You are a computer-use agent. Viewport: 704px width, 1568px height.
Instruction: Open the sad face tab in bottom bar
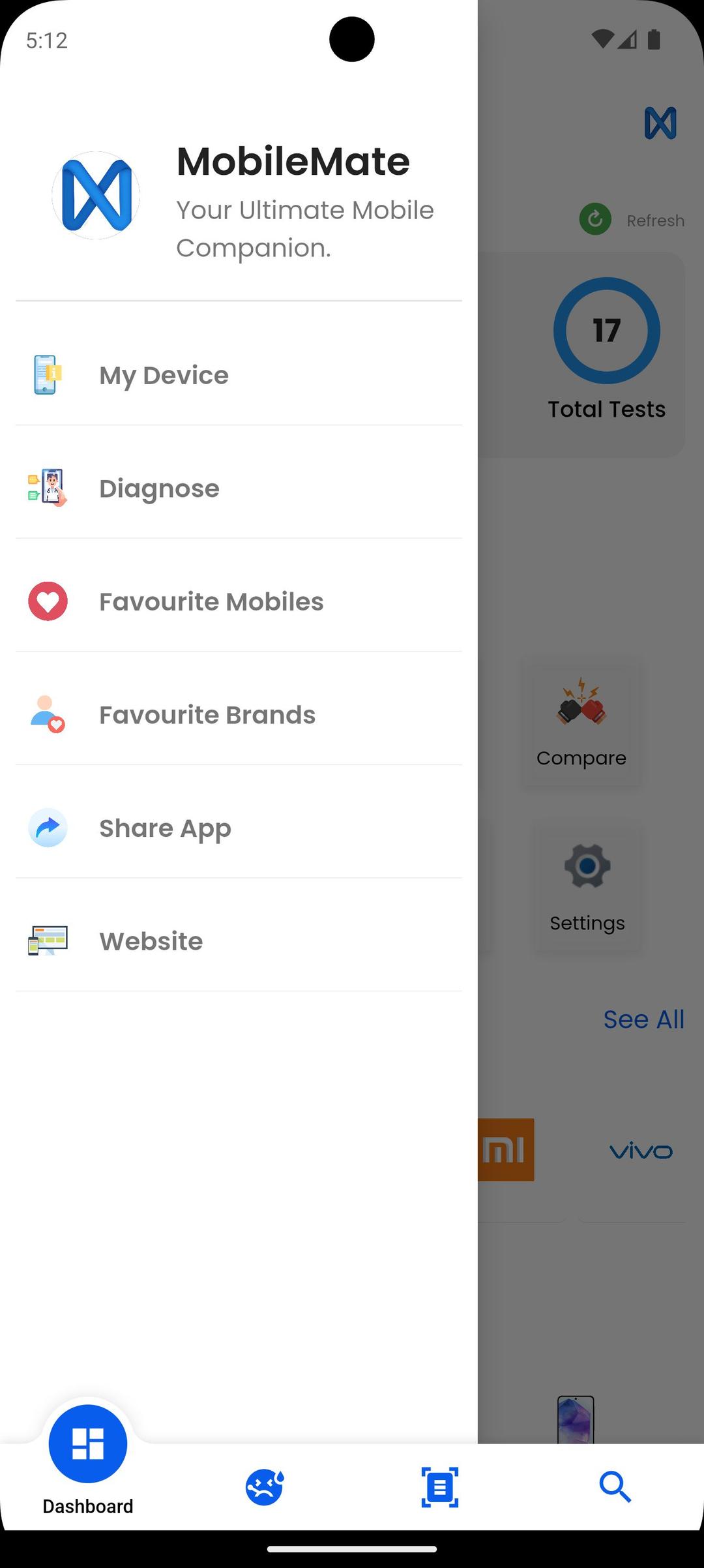click(x=264, y=1487)
